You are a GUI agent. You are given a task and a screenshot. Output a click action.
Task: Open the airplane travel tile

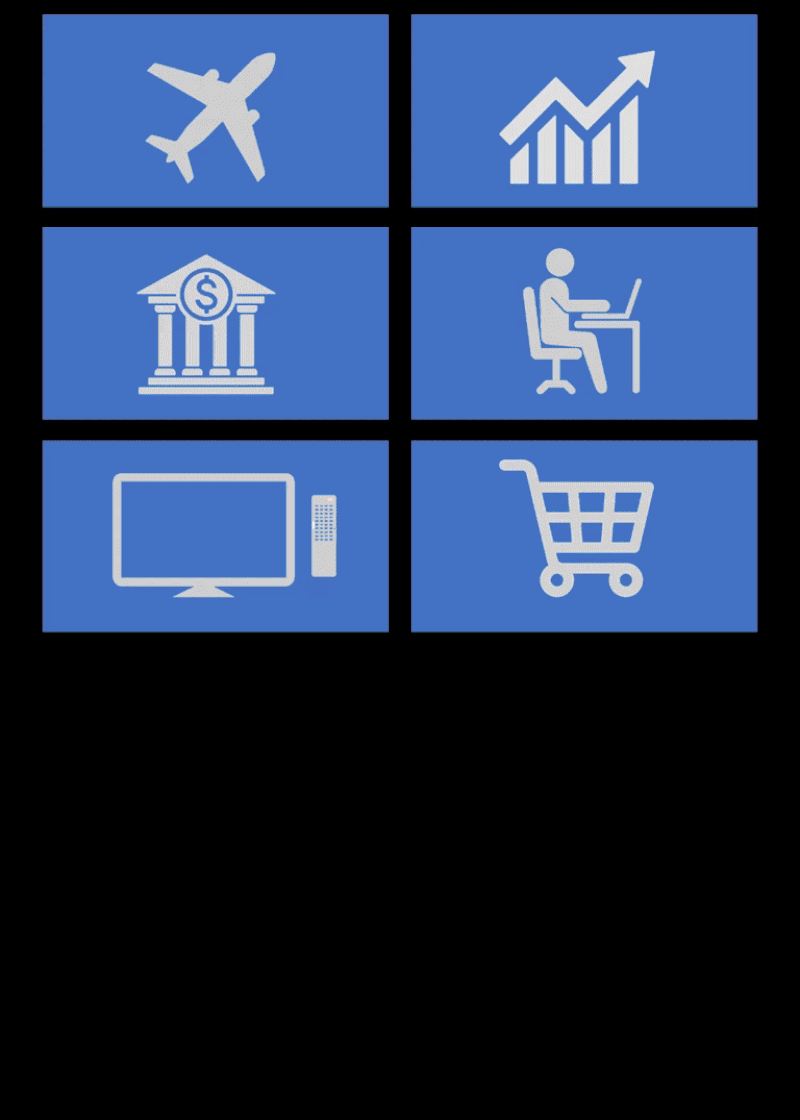(215, 111)
